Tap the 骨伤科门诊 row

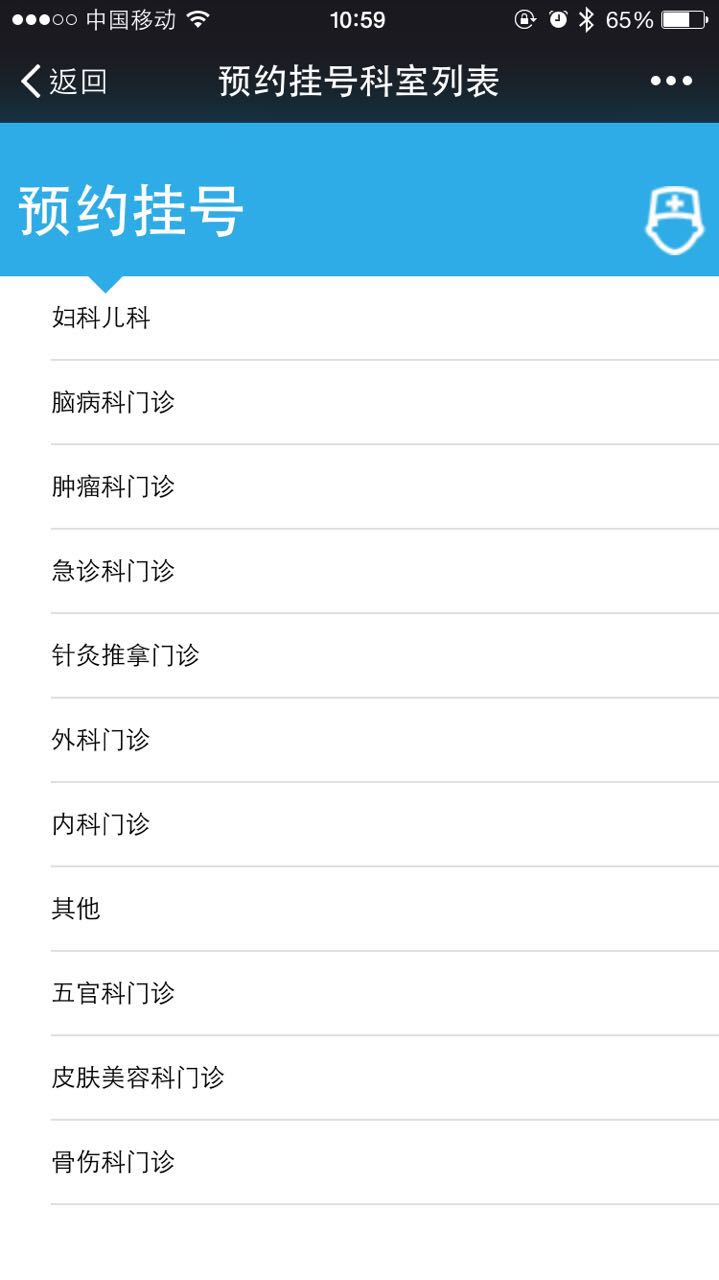point(113,1162)
